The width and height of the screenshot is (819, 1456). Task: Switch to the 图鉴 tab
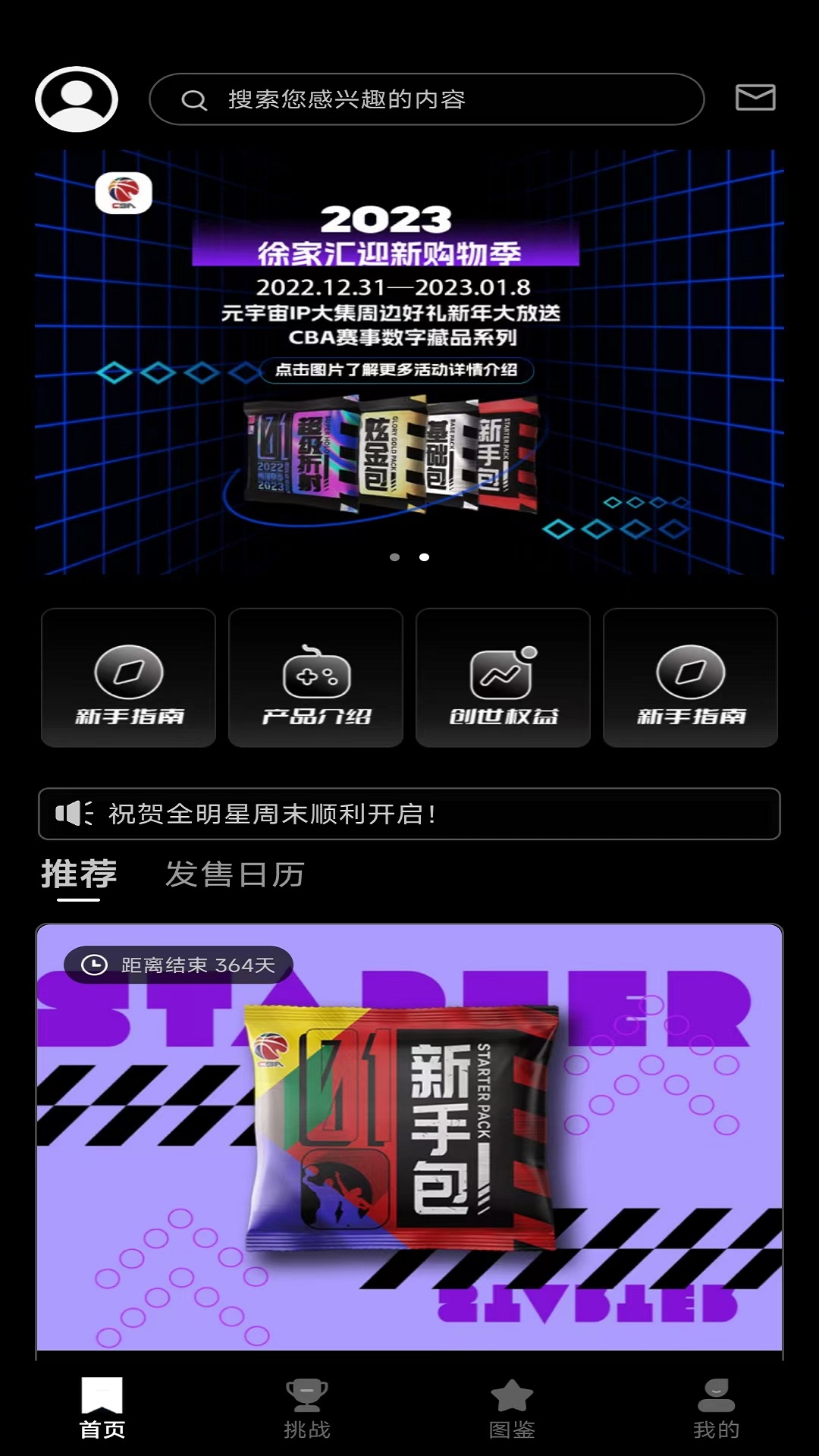(x=512, y=1408)
